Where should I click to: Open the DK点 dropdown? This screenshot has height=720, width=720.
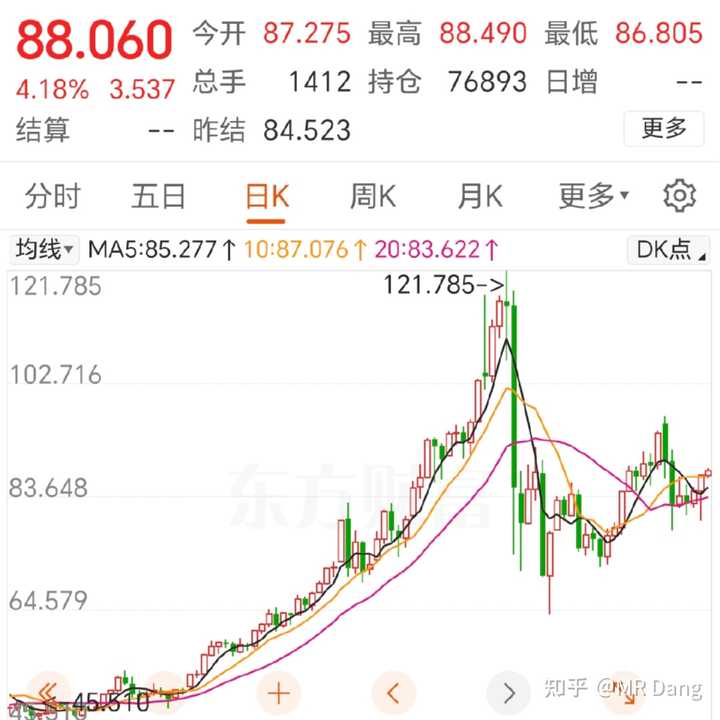click(x=672, y=249)
